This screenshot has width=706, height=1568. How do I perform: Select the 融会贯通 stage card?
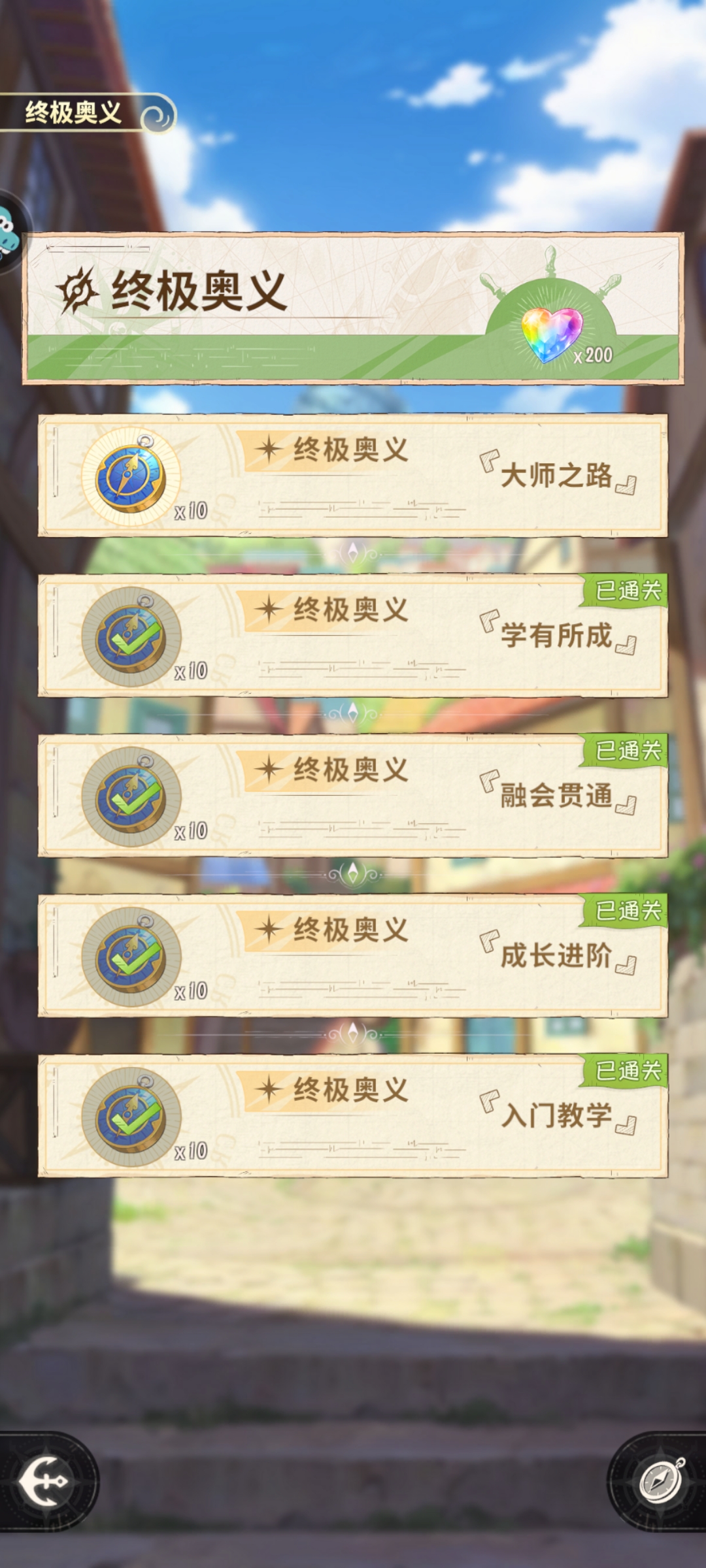(353, 796)
